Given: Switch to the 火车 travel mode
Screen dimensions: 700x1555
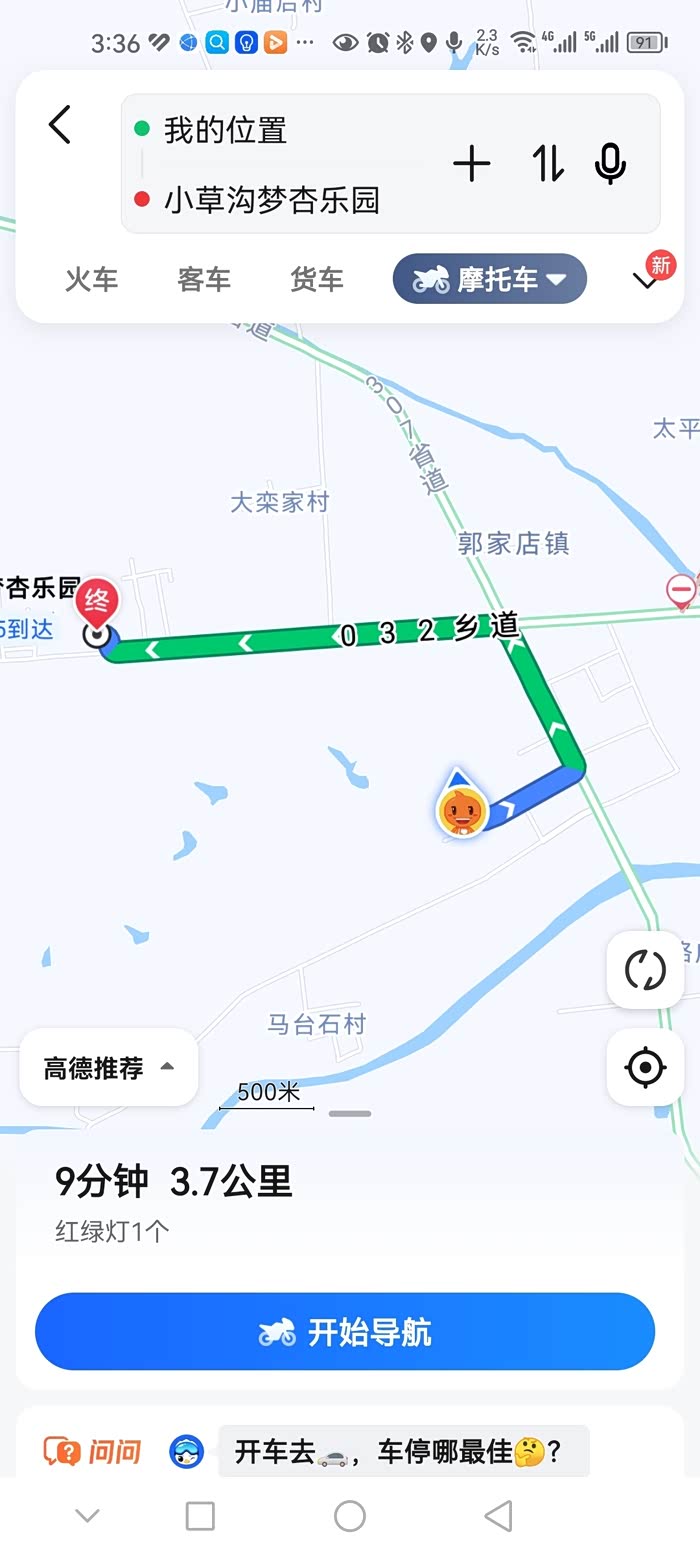Looking at the screenshot, I should 92,280.
